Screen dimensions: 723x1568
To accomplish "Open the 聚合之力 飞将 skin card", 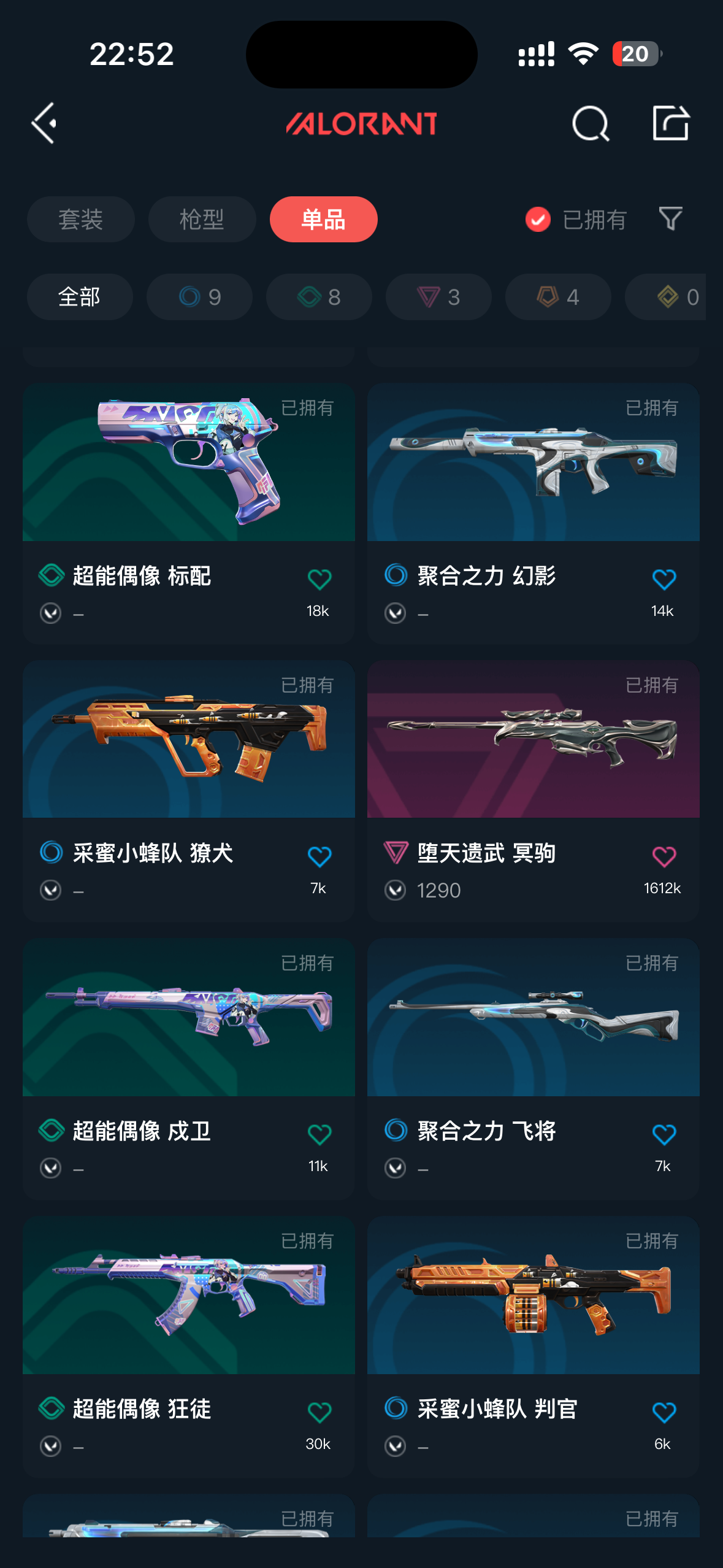I will click(x=534, y=1069).
